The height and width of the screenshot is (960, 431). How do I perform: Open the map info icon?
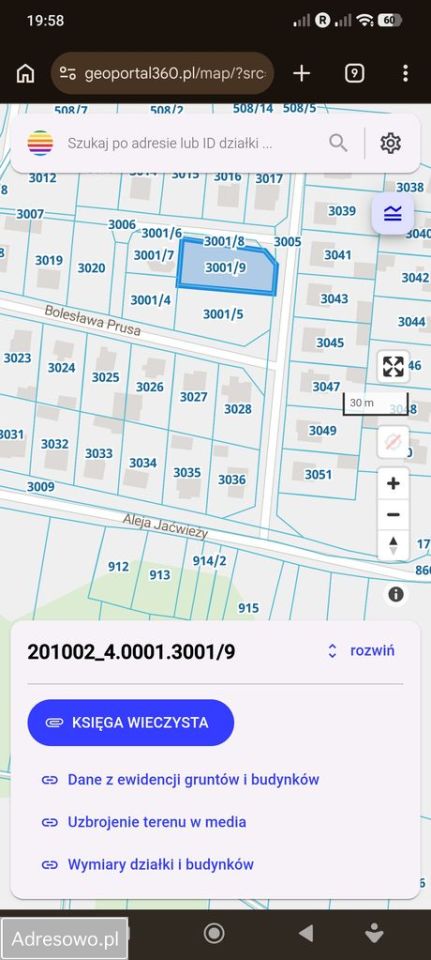(396, 594)
